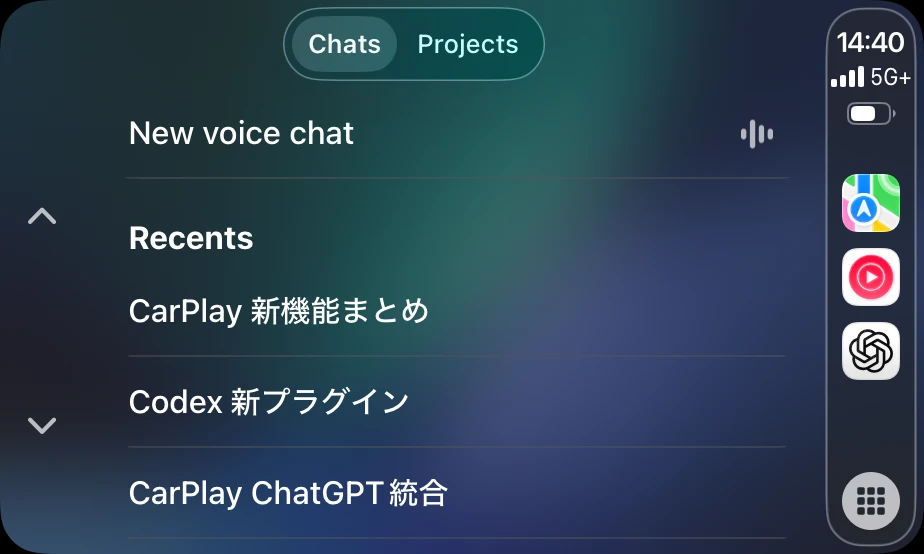Tap the up arrow to page up

click(x=41, y=216)
